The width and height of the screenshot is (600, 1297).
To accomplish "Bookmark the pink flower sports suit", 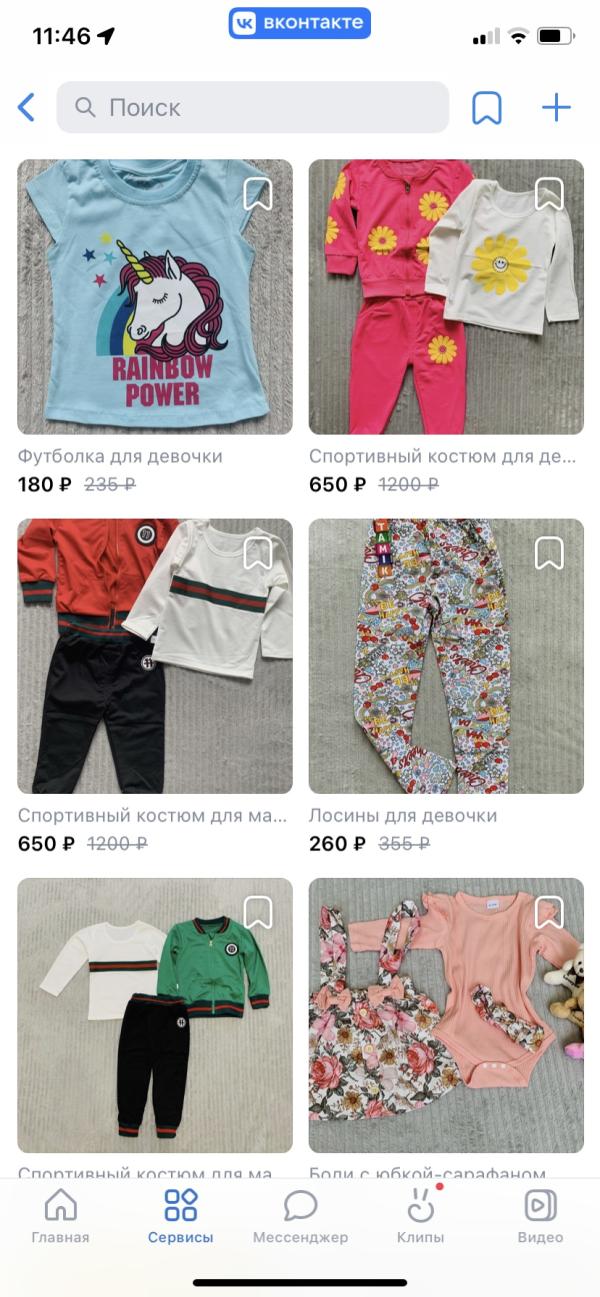I will pos(549,194).
